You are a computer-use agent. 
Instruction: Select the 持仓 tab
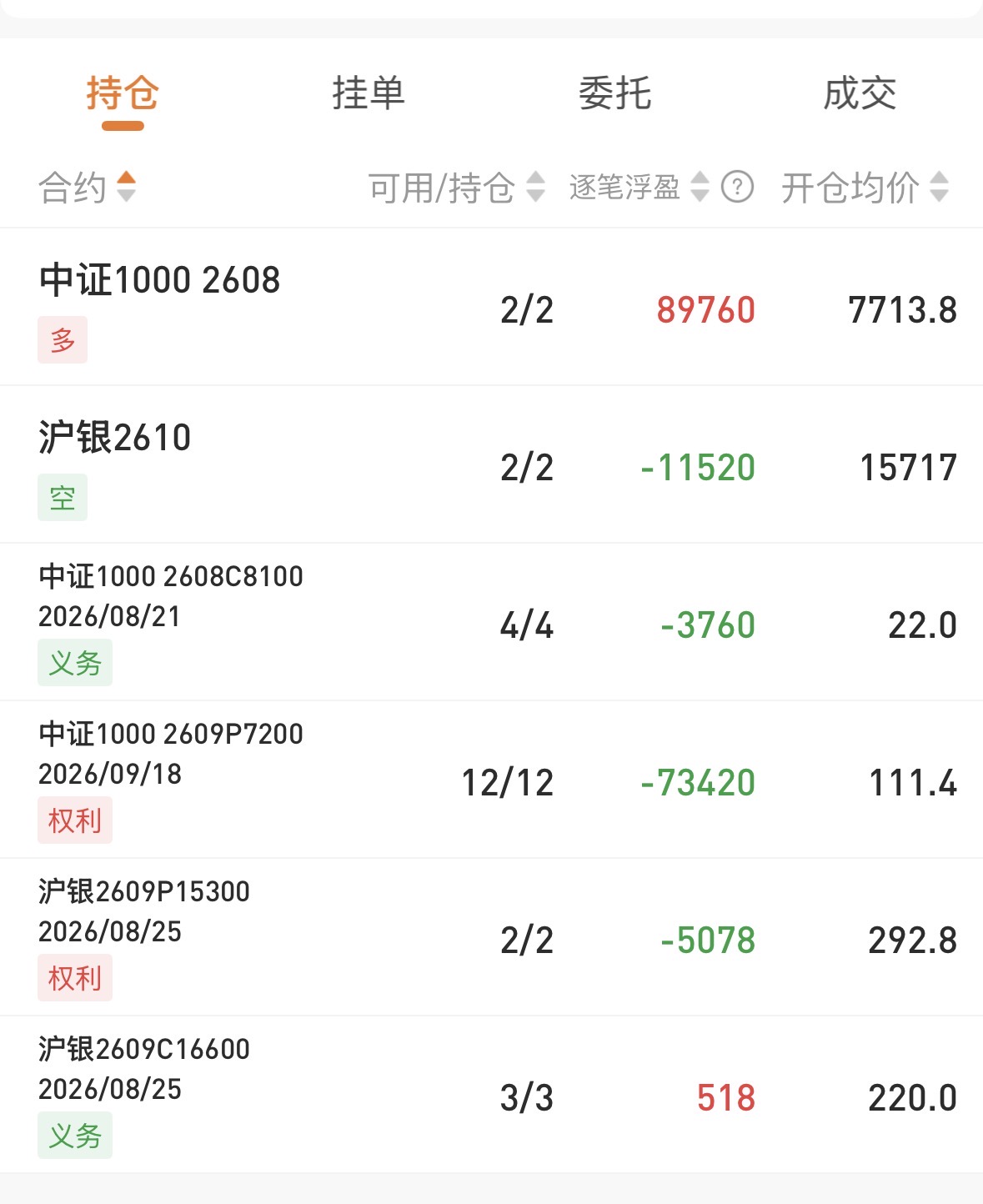[123, 93]
